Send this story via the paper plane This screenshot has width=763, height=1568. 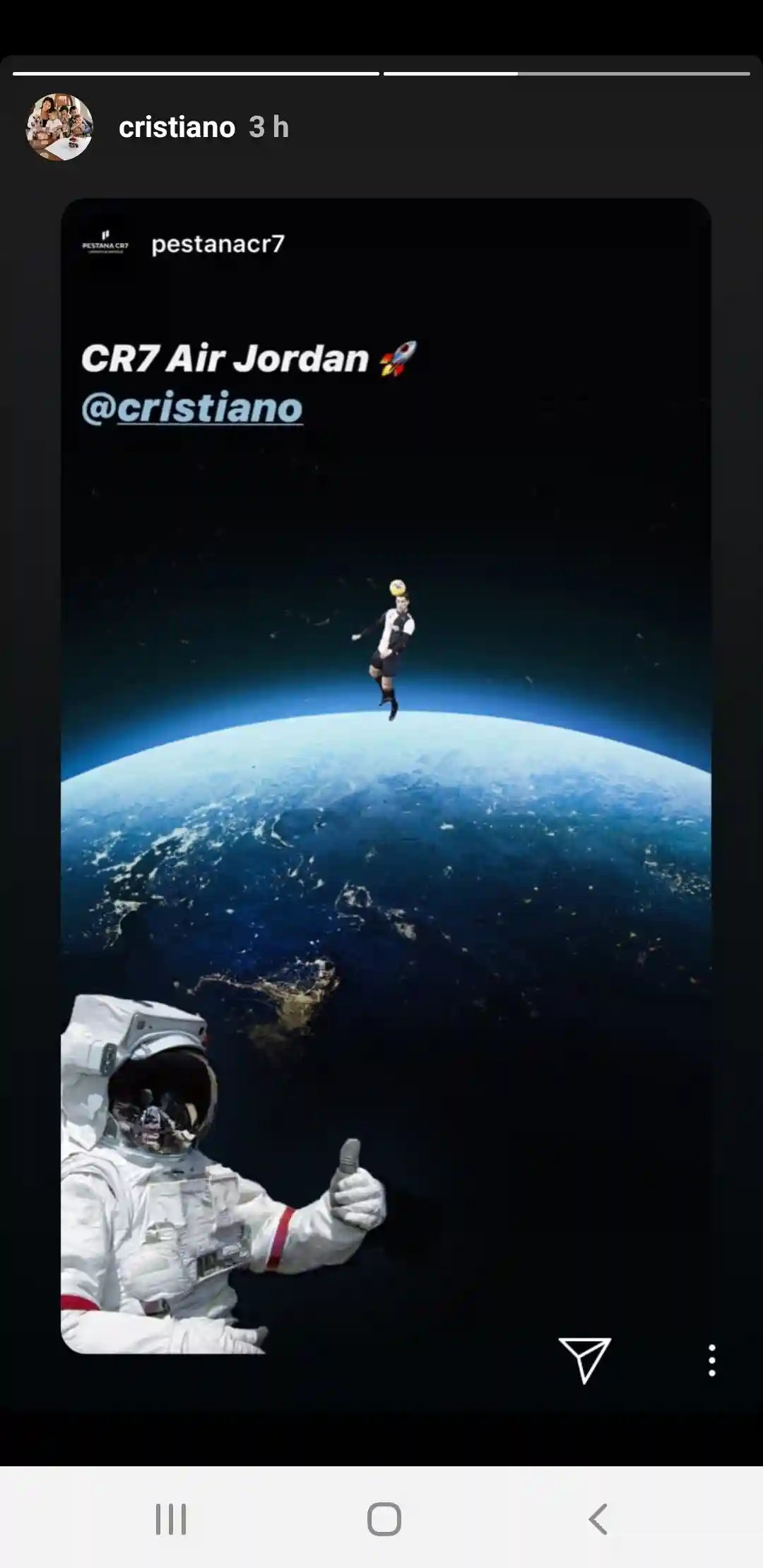585,1360
